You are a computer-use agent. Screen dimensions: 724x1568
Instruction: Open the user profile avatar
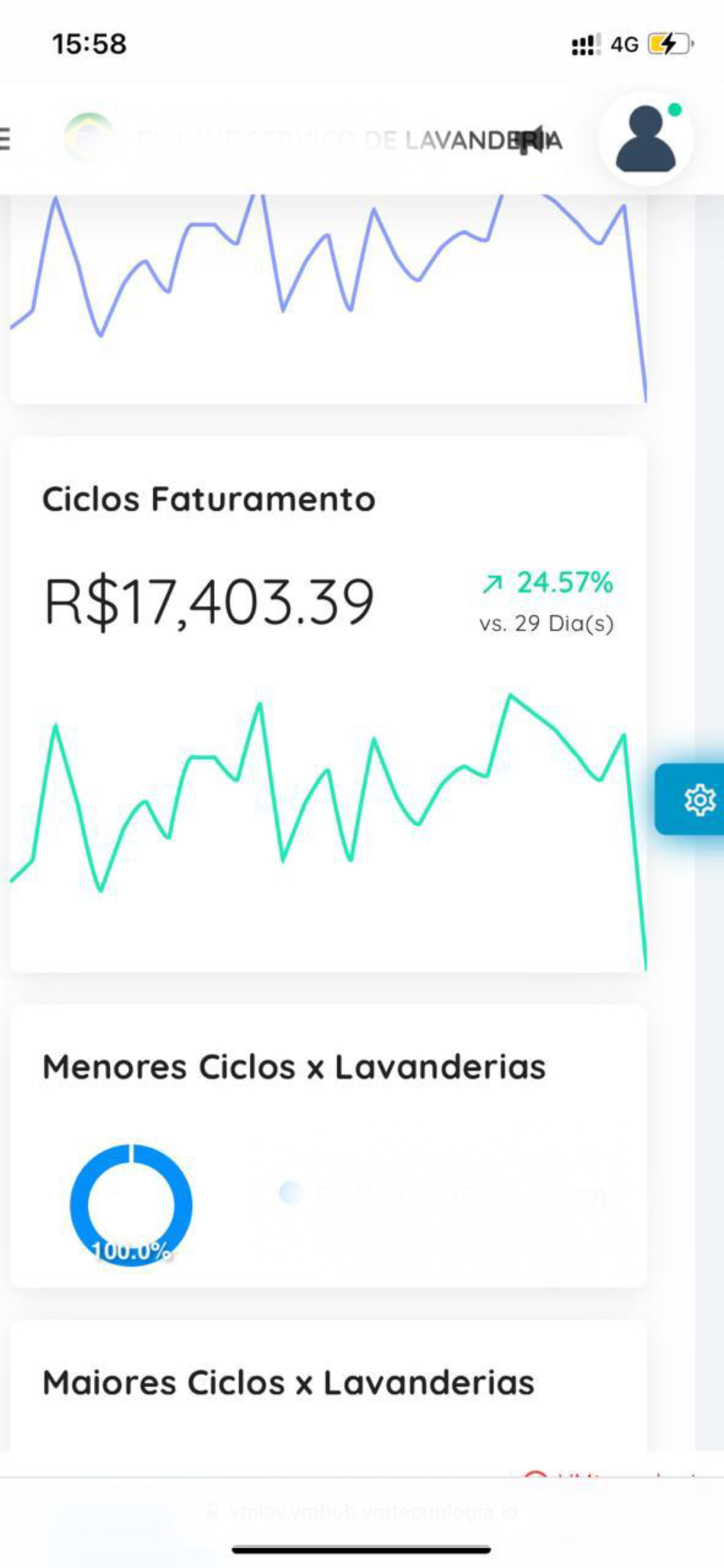tap(646, 139)
